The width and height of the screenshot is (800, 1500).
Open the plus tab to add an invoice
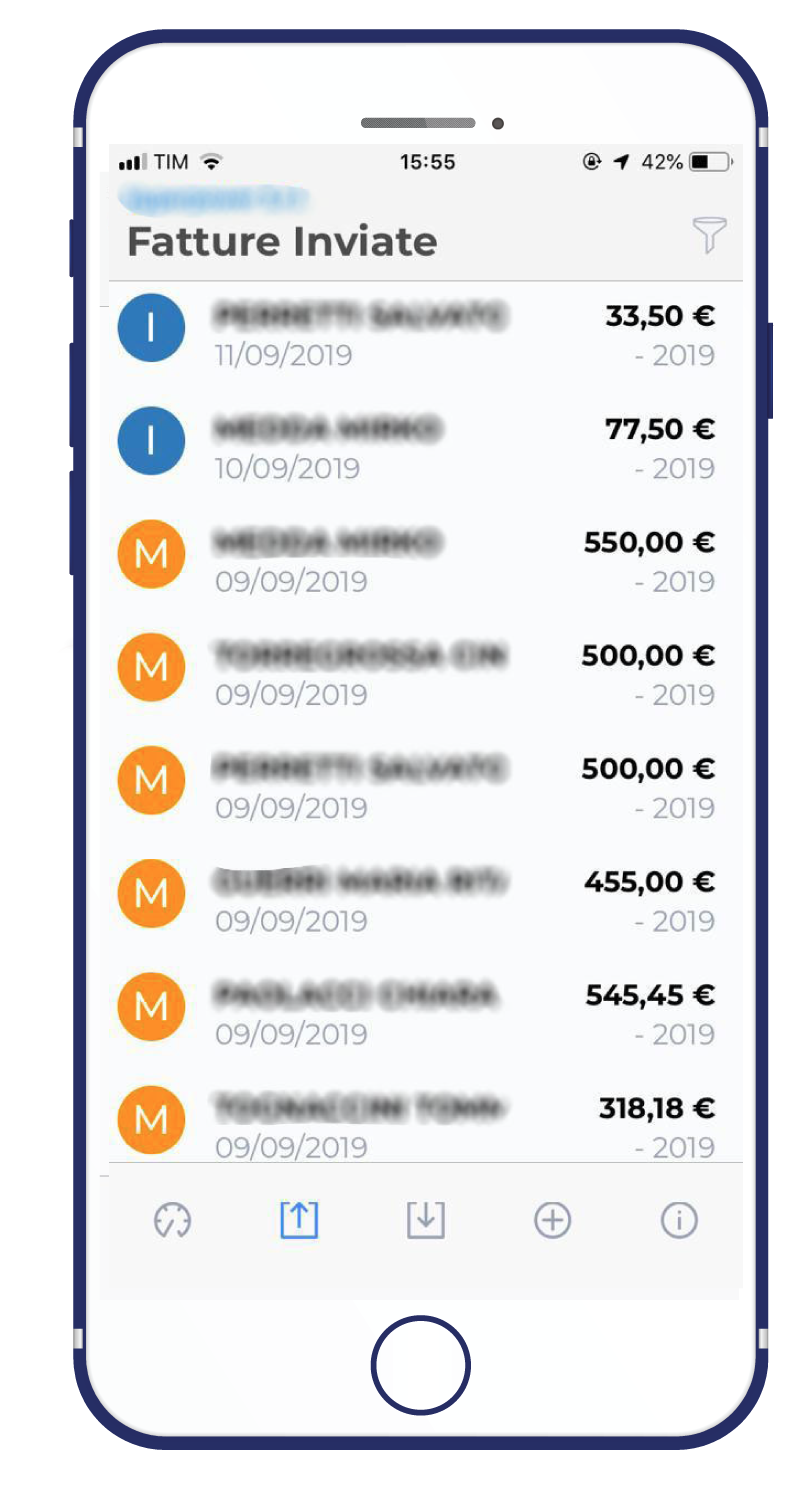[x=552, y=1220]
